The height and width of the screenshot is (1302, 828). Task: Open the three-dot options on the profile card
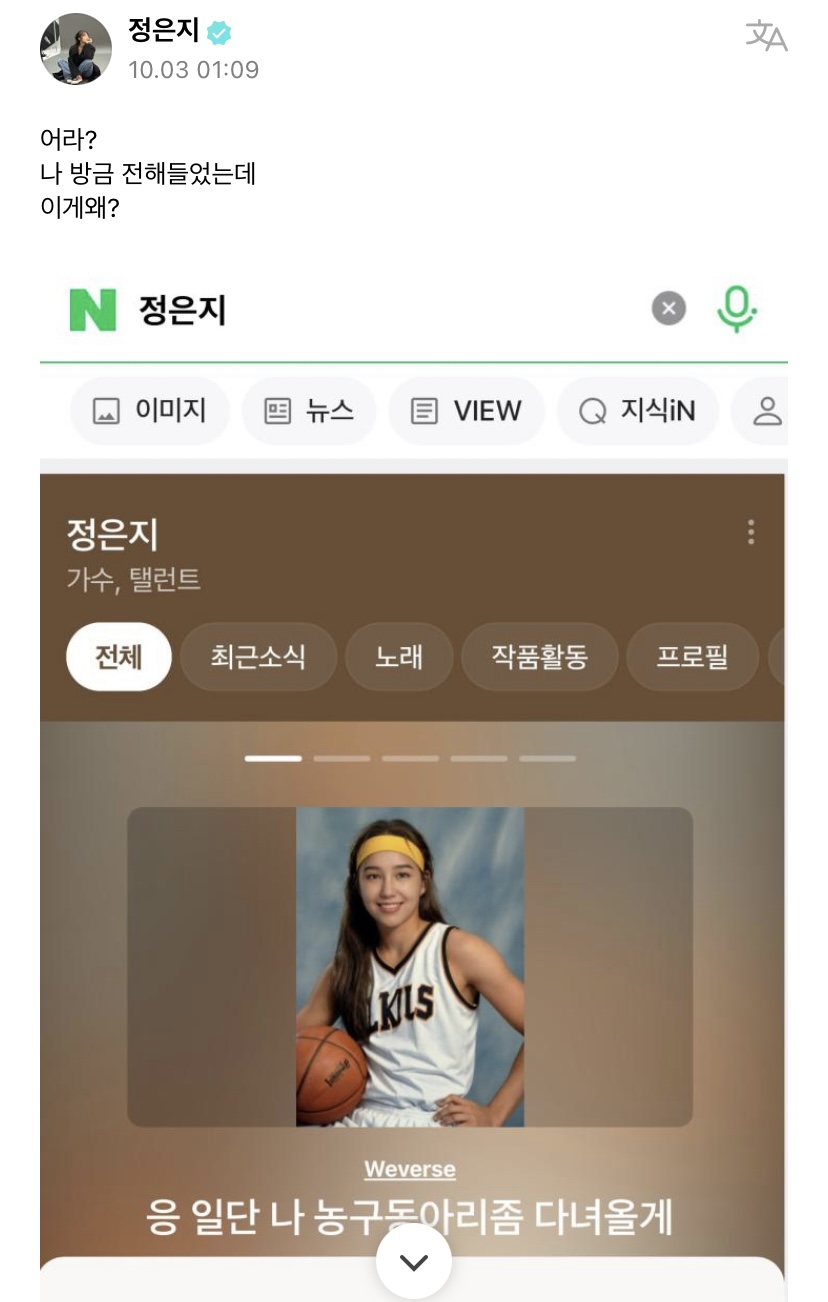[x=751, y=533]
